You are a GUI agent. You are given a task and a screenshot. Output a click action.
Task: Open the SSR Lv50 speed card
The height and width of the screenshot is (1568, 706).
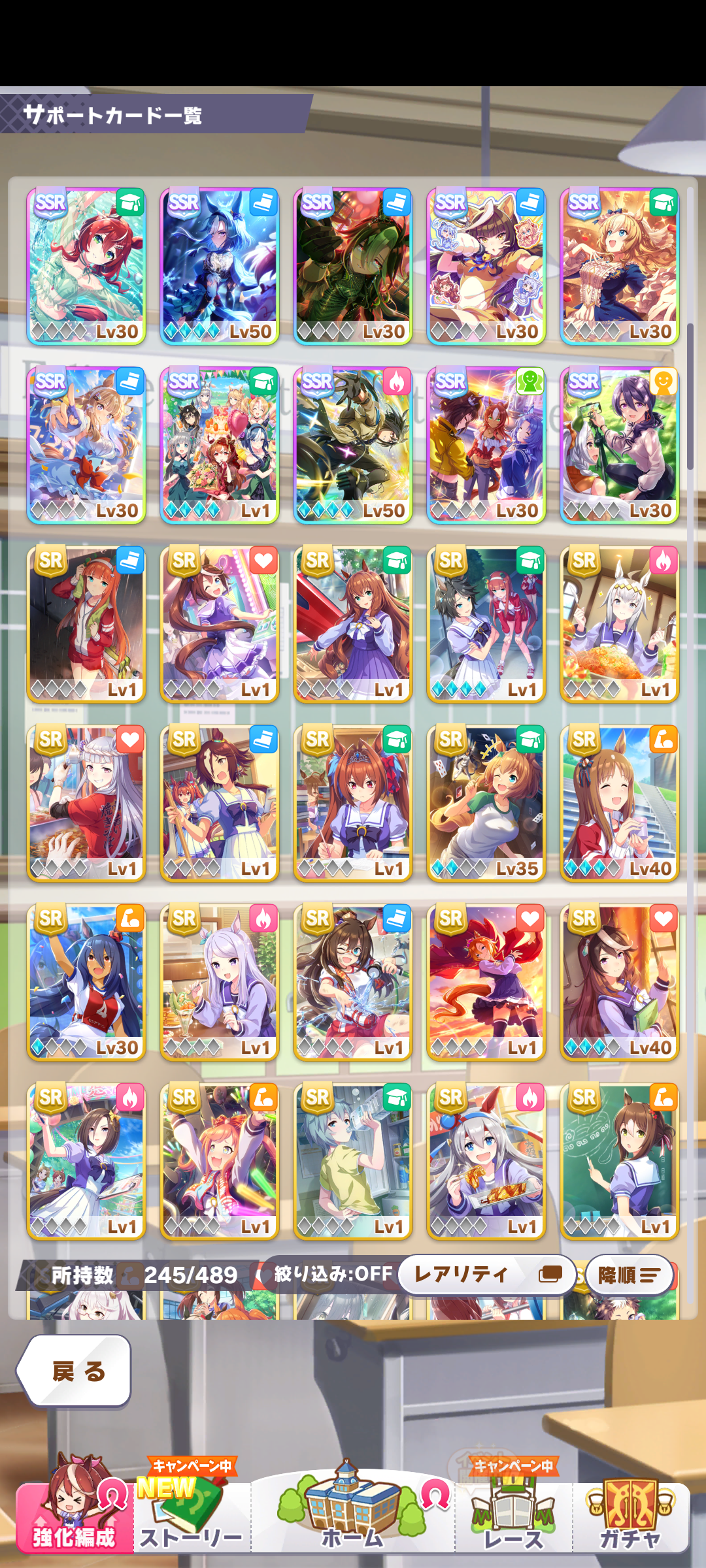(220, 266)
